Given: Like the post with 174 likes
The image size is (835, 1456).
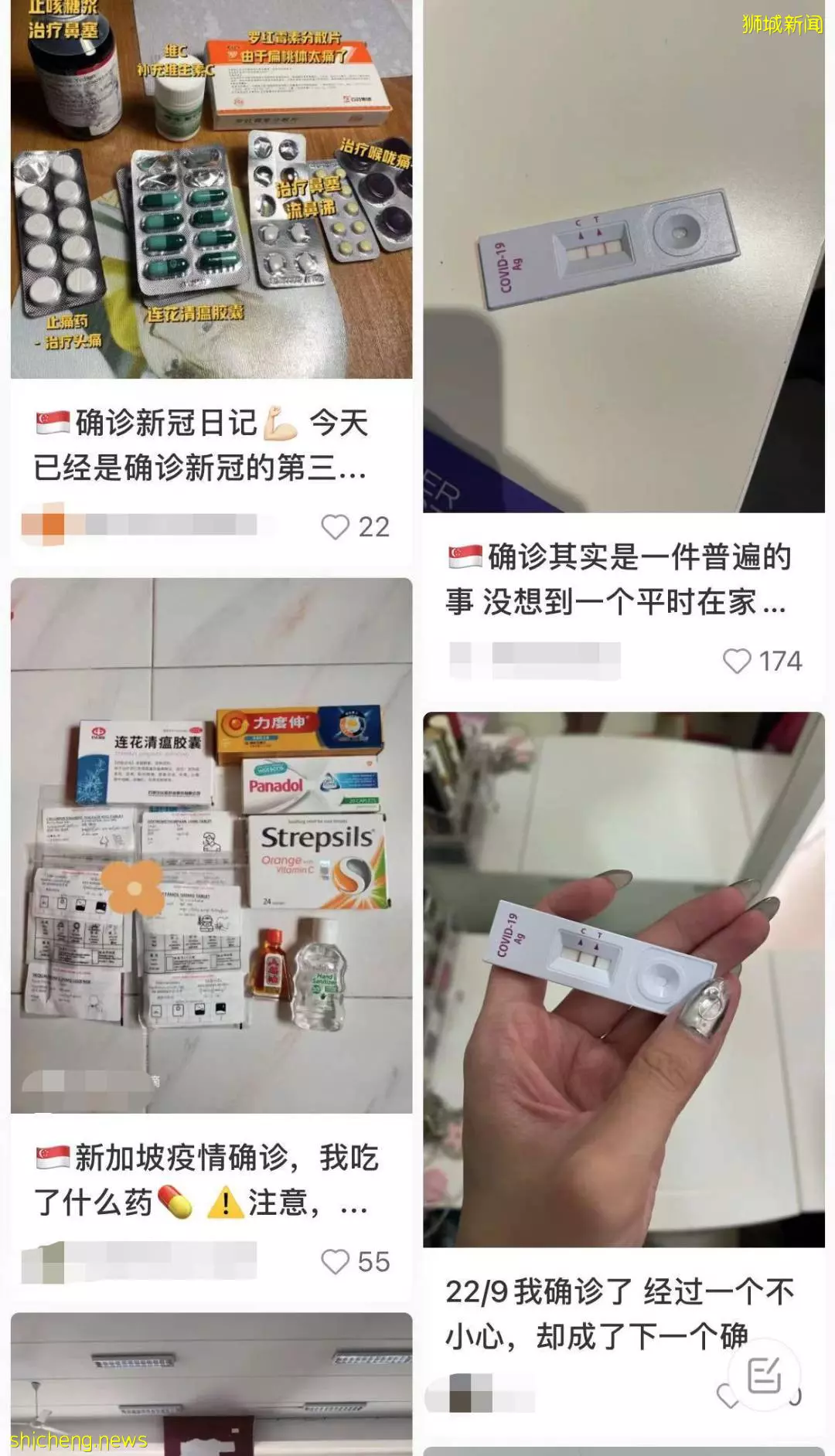Looking at the screenshot, I should pos(737,662).
